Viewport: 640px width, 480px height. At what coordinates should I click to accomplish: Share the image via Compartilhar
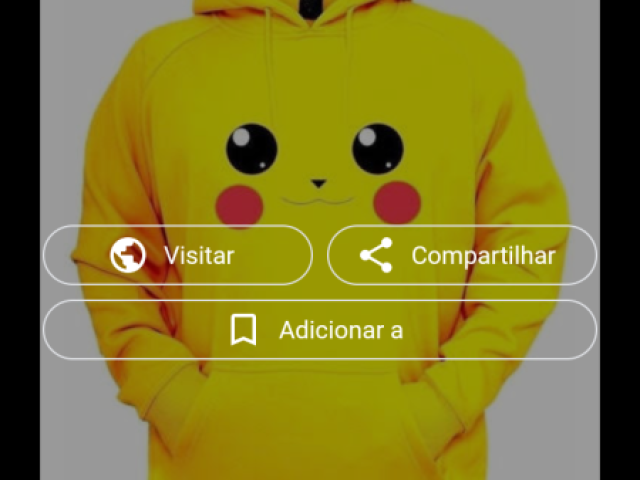coord(462,255)
